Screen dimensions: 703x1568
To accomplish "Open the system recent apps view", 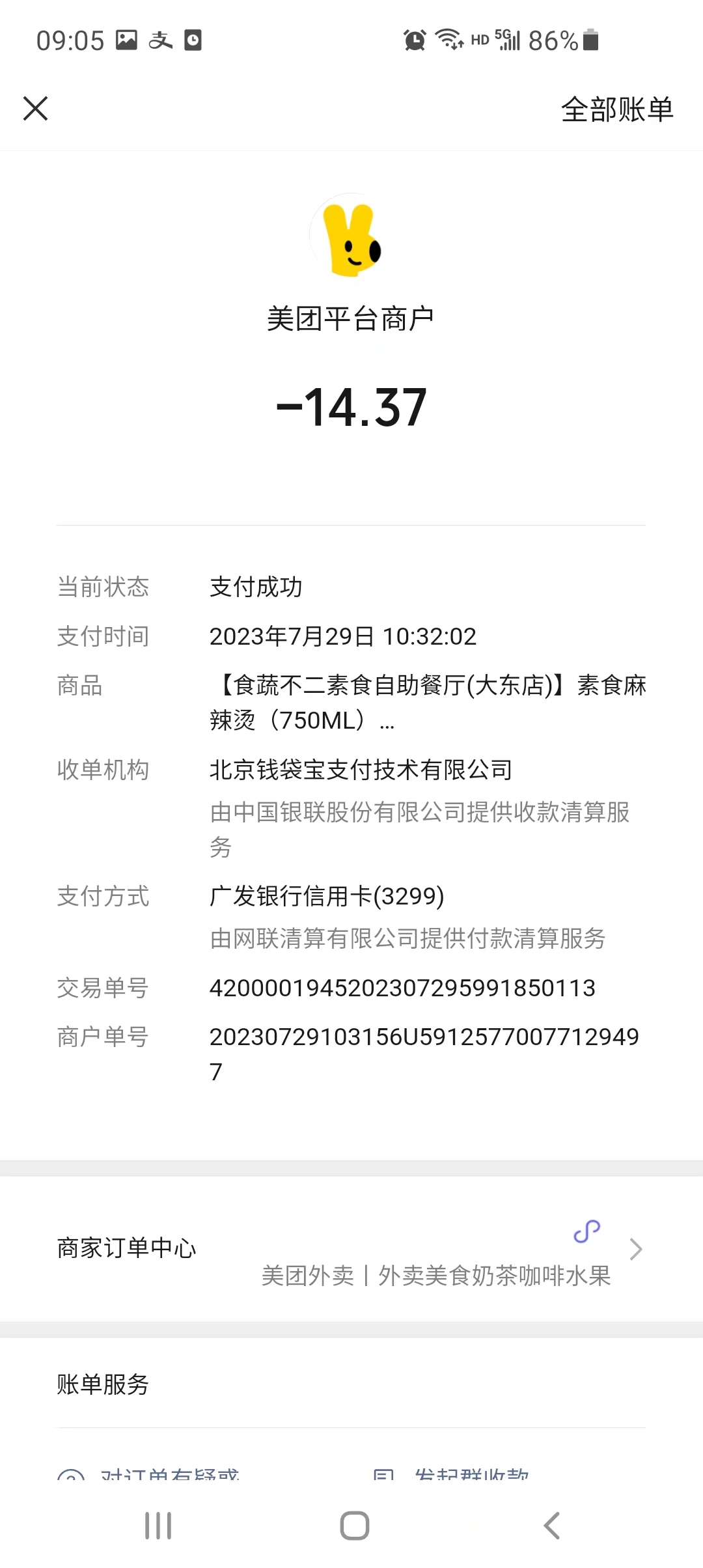I will click(158, 1526).
